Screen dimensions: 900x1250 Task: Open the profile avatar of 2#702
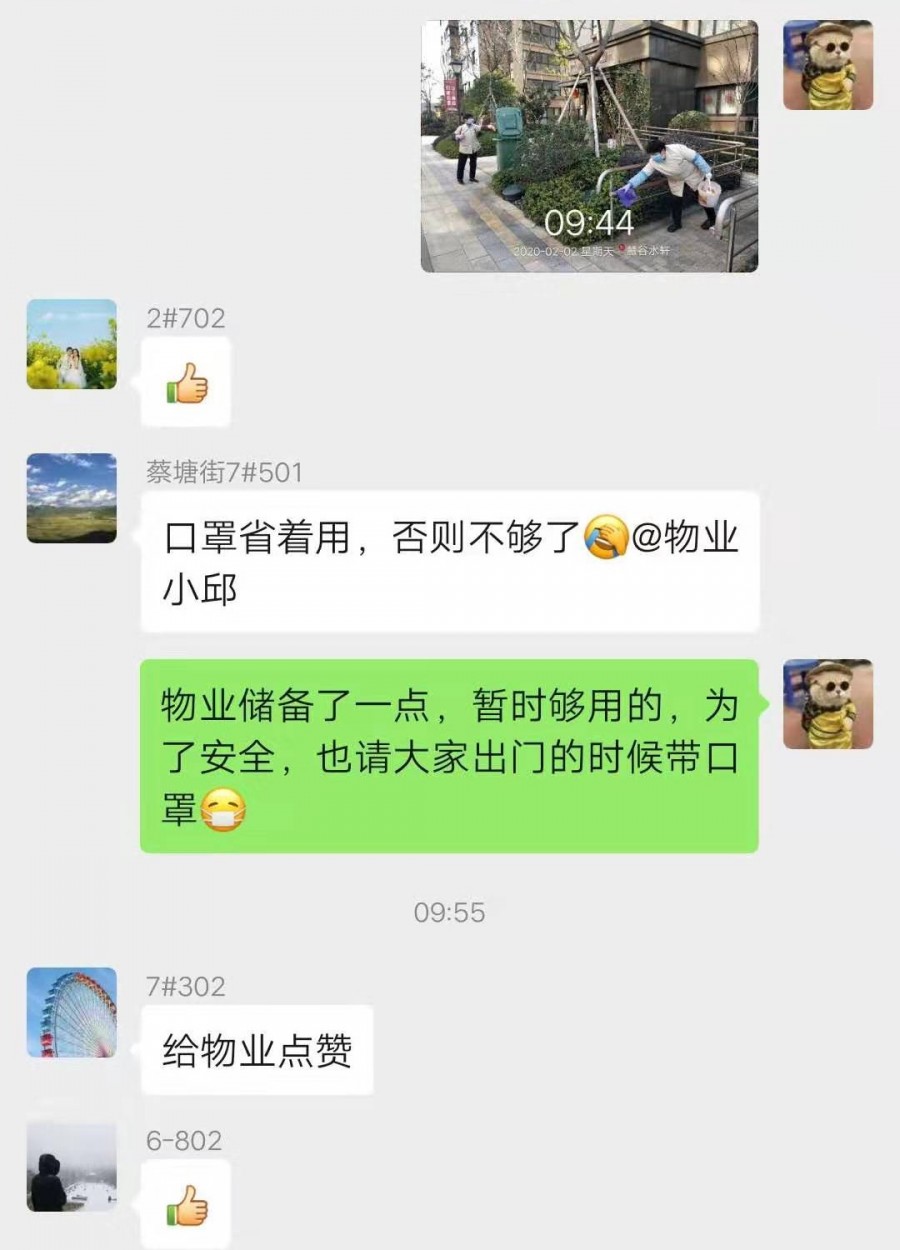pos(71,344)
